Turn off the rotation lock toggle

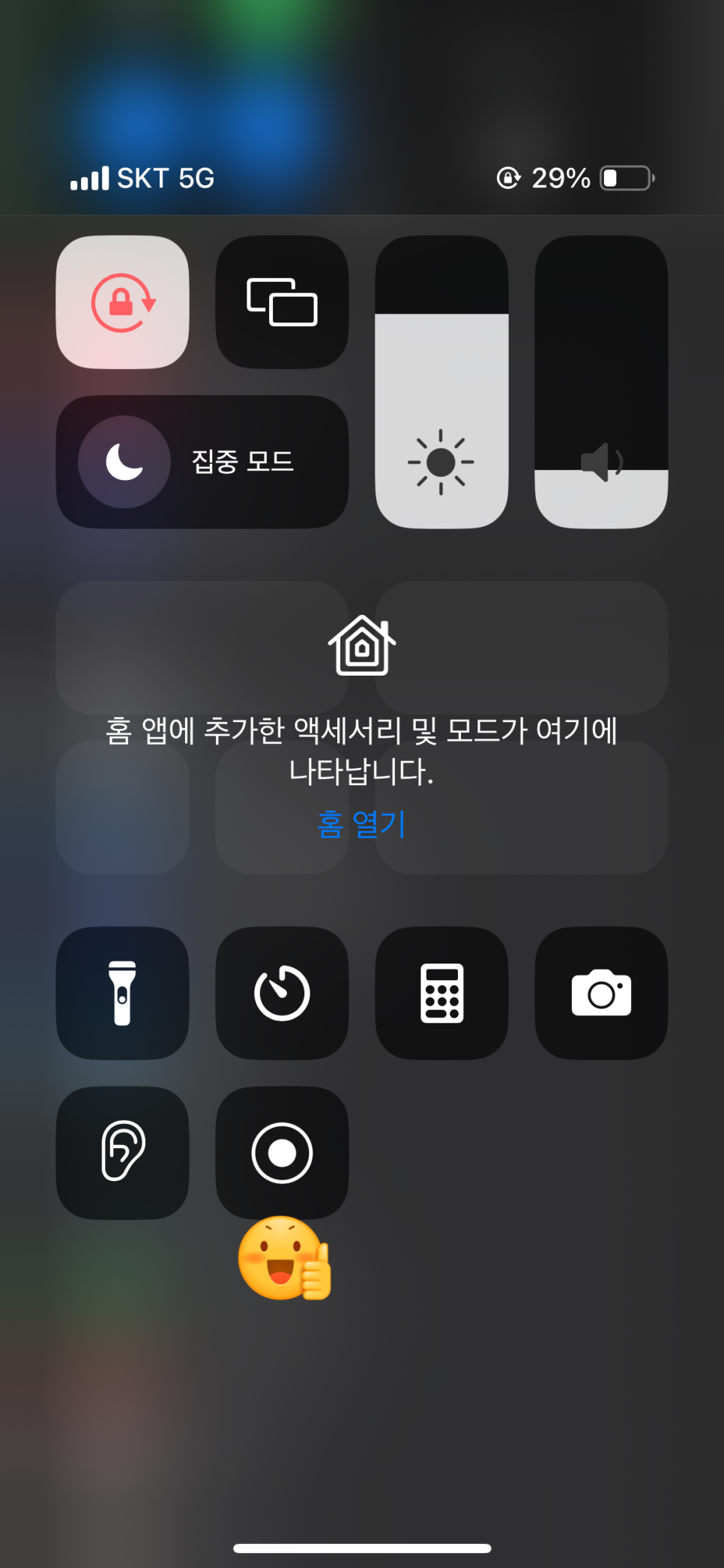(x=122, y=302)
